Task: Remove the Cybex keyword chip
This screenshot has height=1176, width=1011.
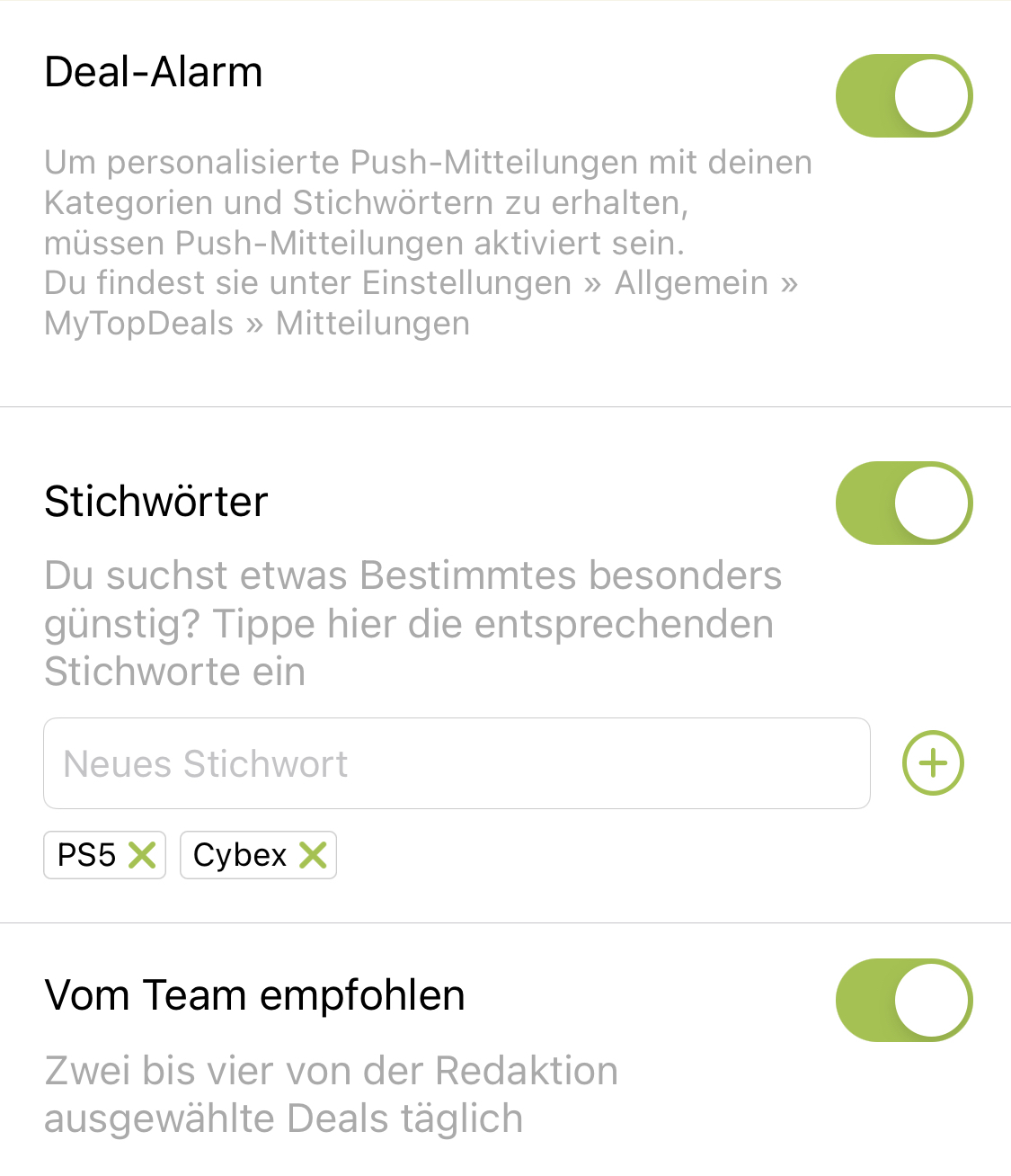Action: [313, 855]
